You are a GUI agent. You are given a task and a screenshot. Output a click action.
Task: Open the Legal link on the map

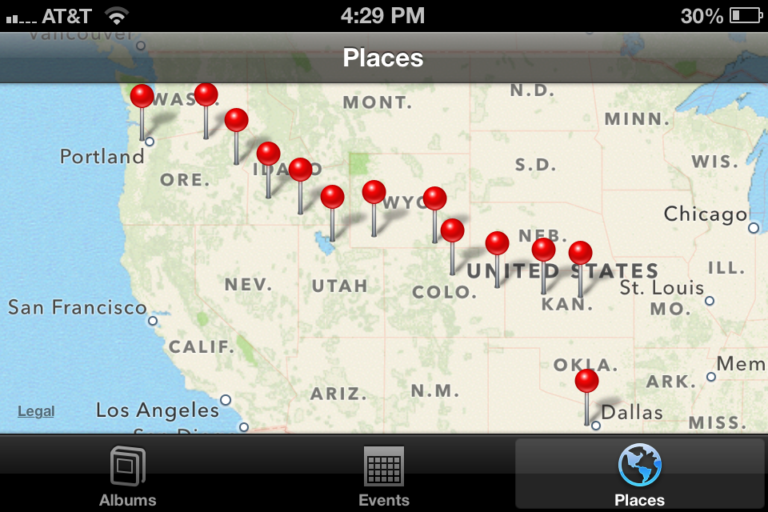point(36,411)
